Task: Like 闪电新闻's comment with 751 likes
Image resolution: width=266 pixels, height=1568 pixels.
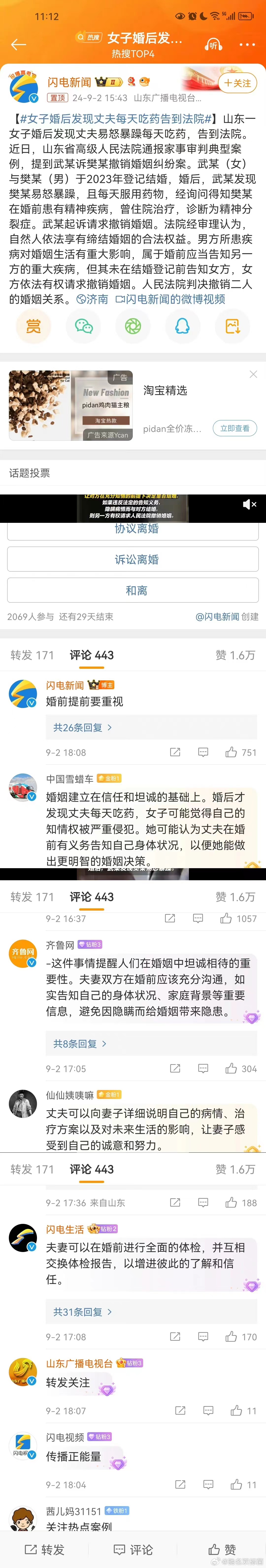Action: coord(231,752)
